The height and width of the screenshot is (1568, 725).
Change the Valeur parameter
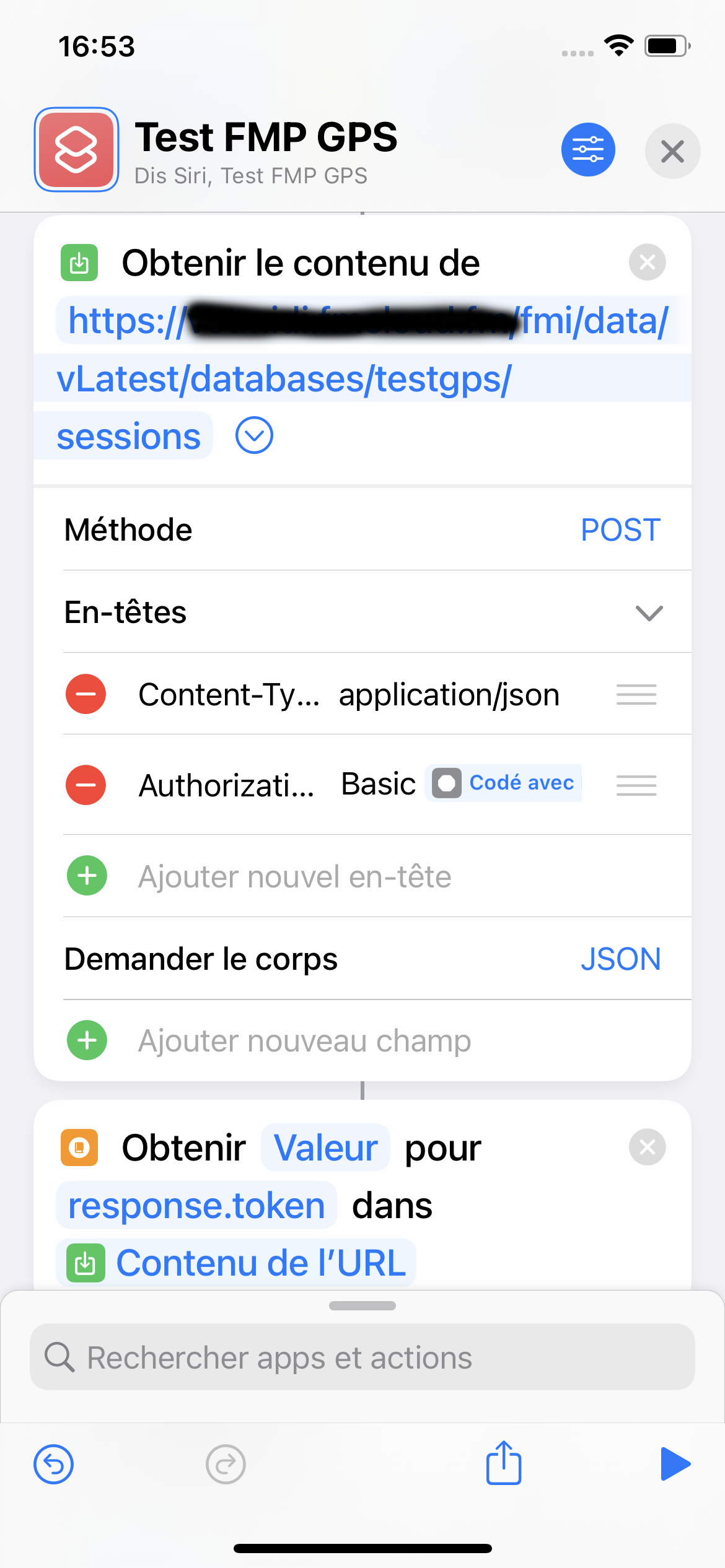[325, 1148]
